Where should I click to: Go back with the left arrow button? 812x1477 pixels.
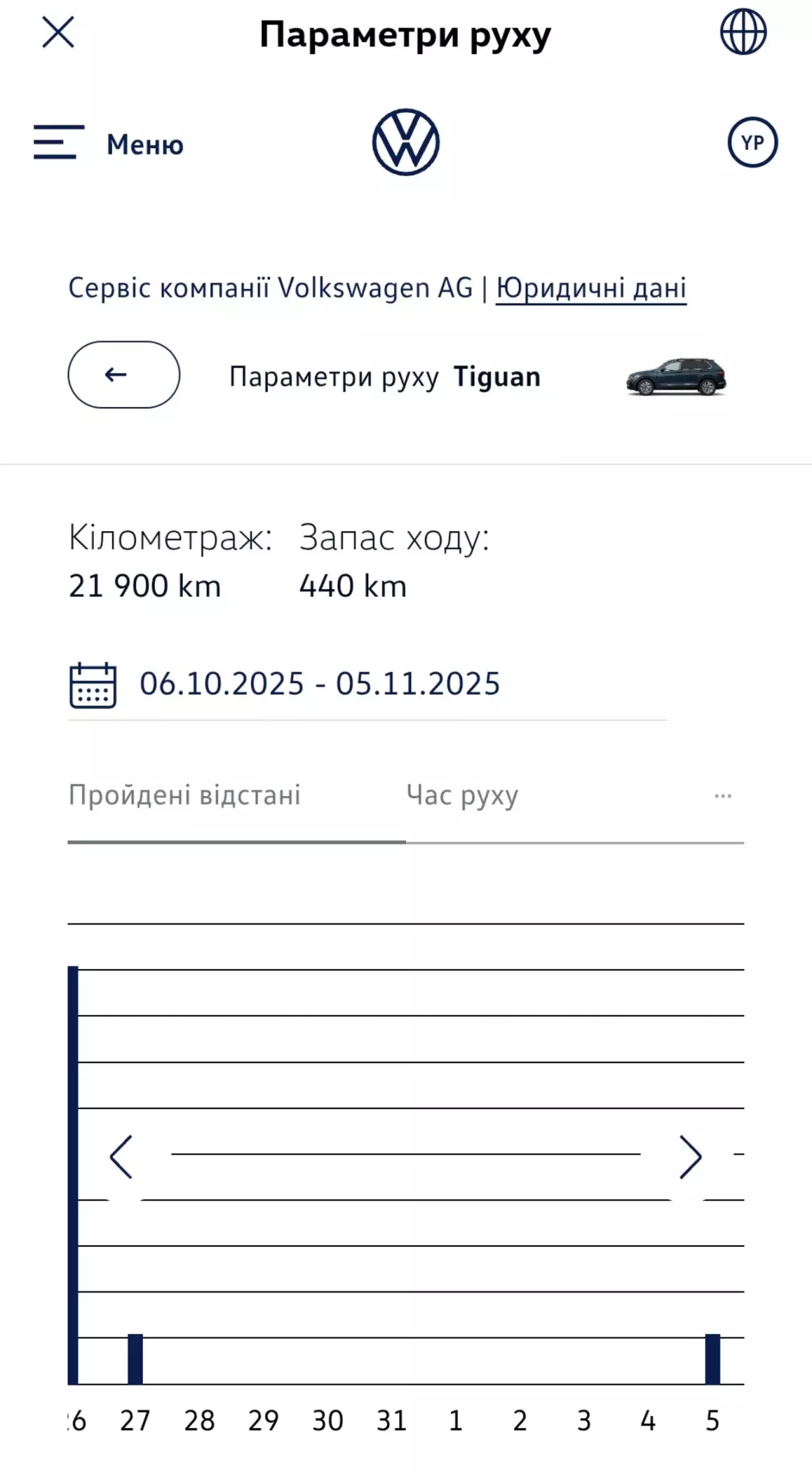point(123,375)
